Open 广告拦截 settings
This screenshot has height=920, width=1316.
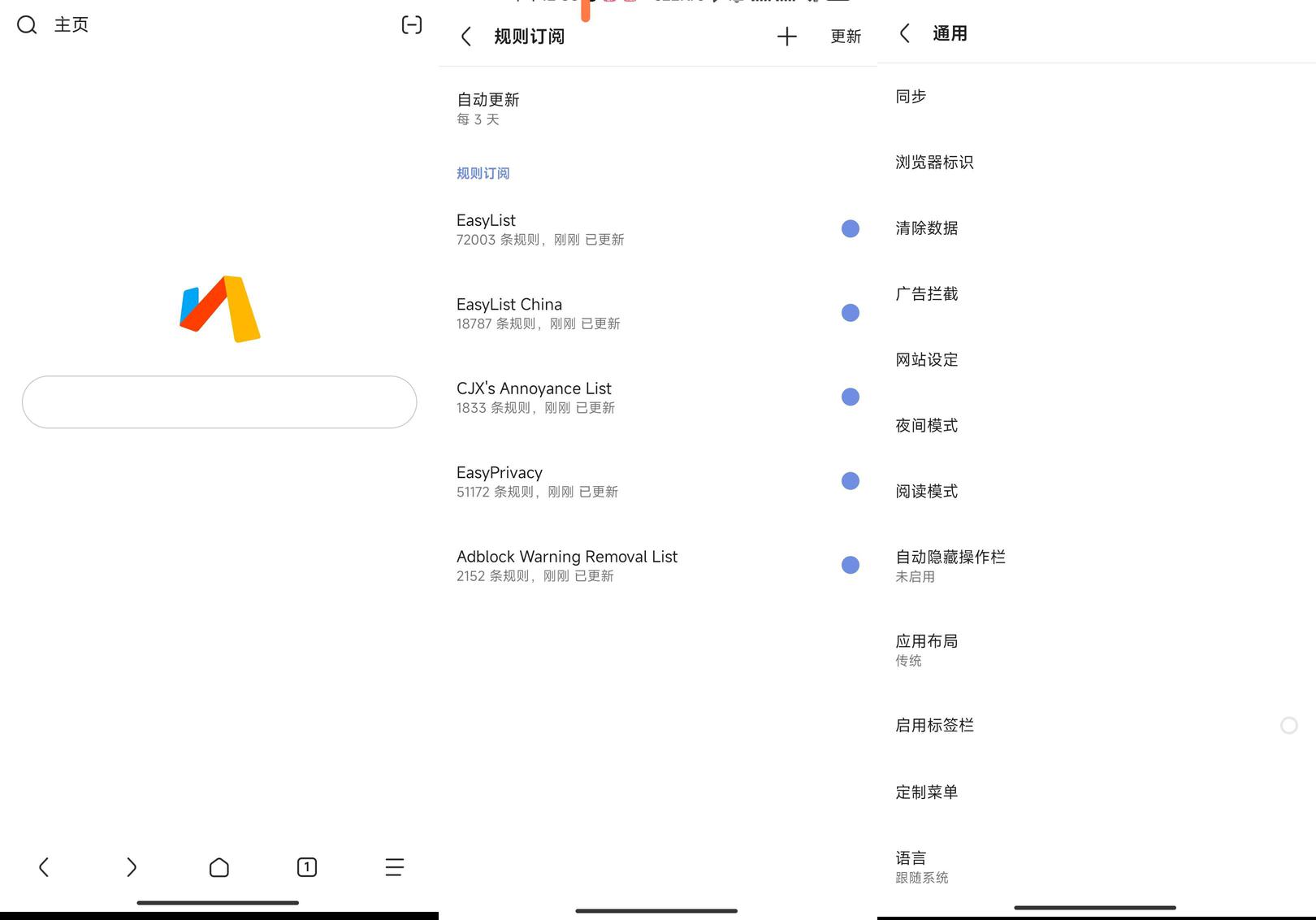1097,293
